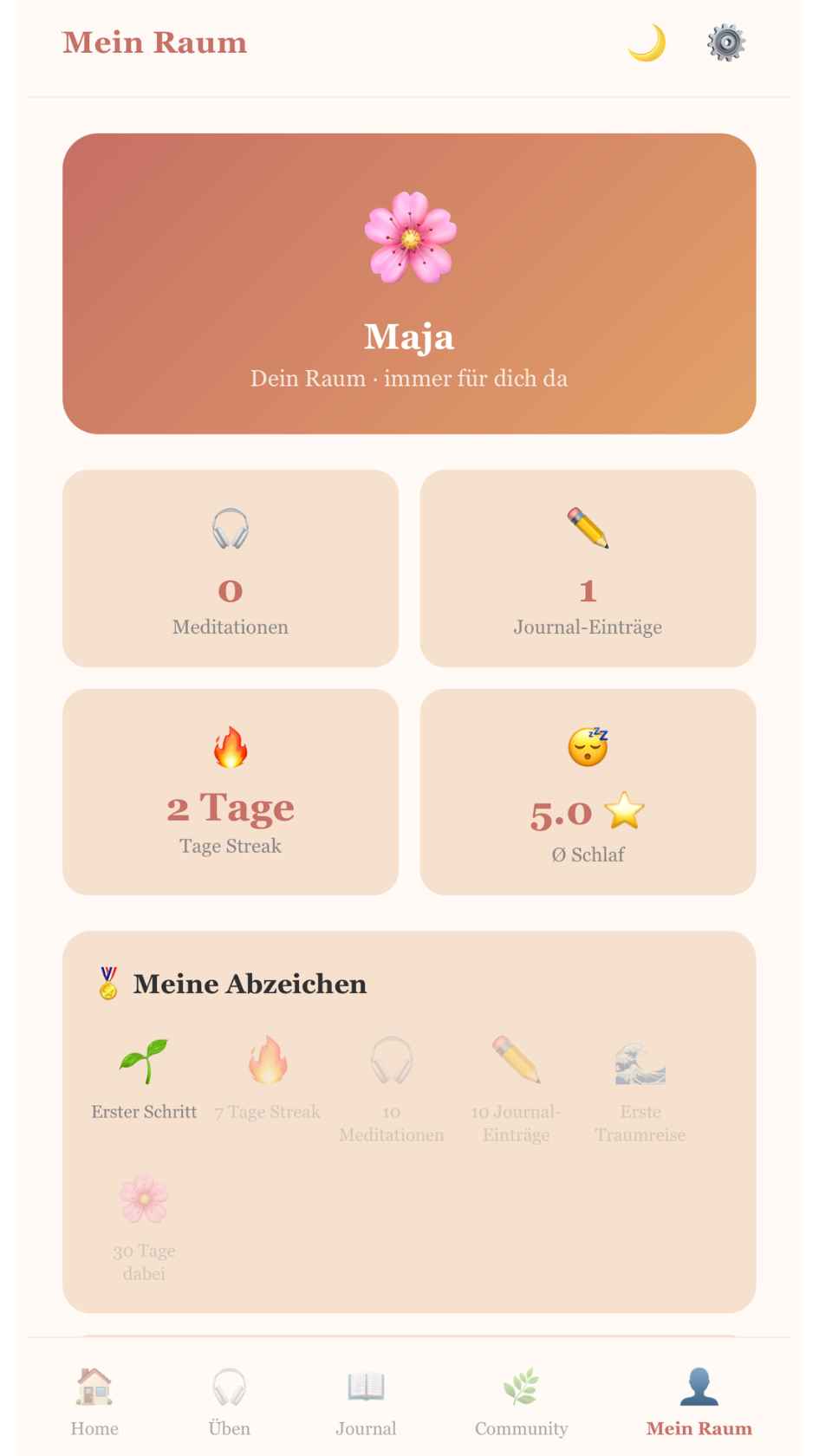
Task: Open the Ø Schlaf rating card
Action: pos(588,792)
